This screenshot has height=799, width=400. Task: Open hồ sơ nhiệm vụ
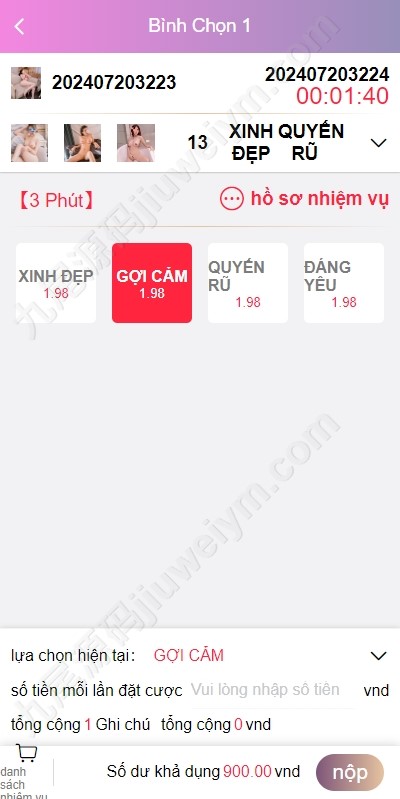coord(304,199)
